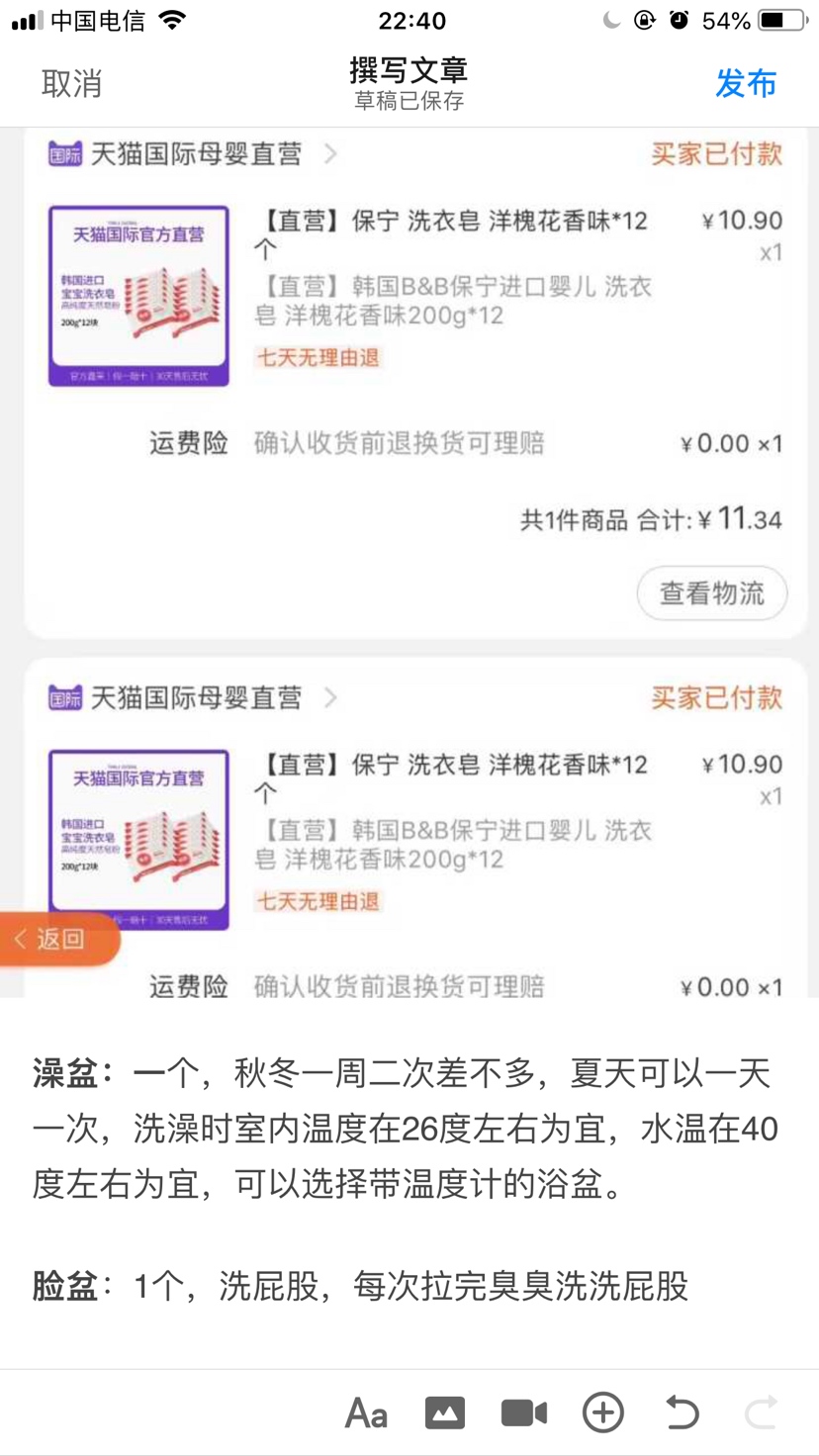Add a video using the camera icon
This screenshot has height=1456, width=819.
coord(524,1413)
